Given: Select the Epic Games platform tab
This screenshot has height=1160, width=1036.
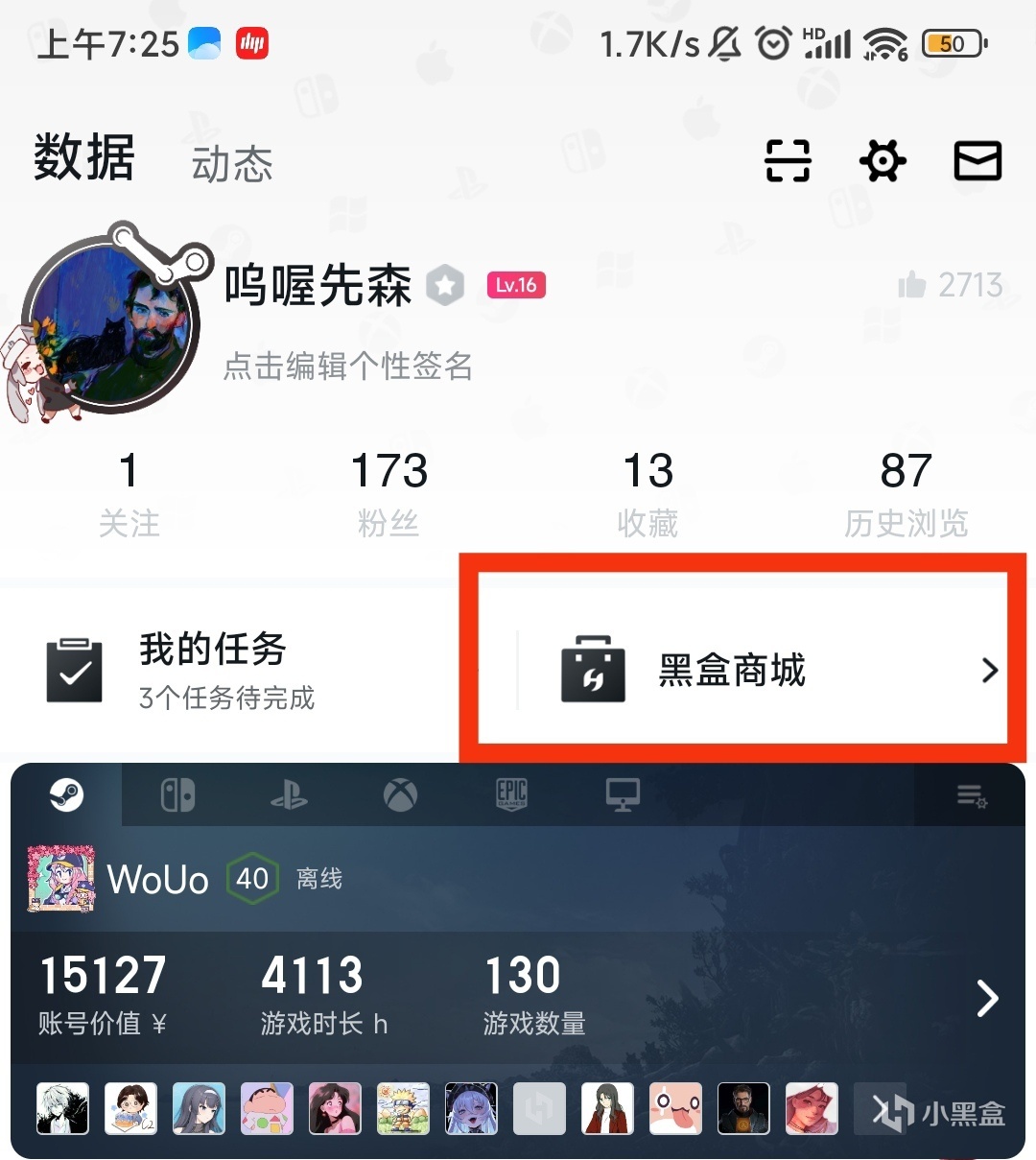Looking at the screenshot, I should 511,794.
